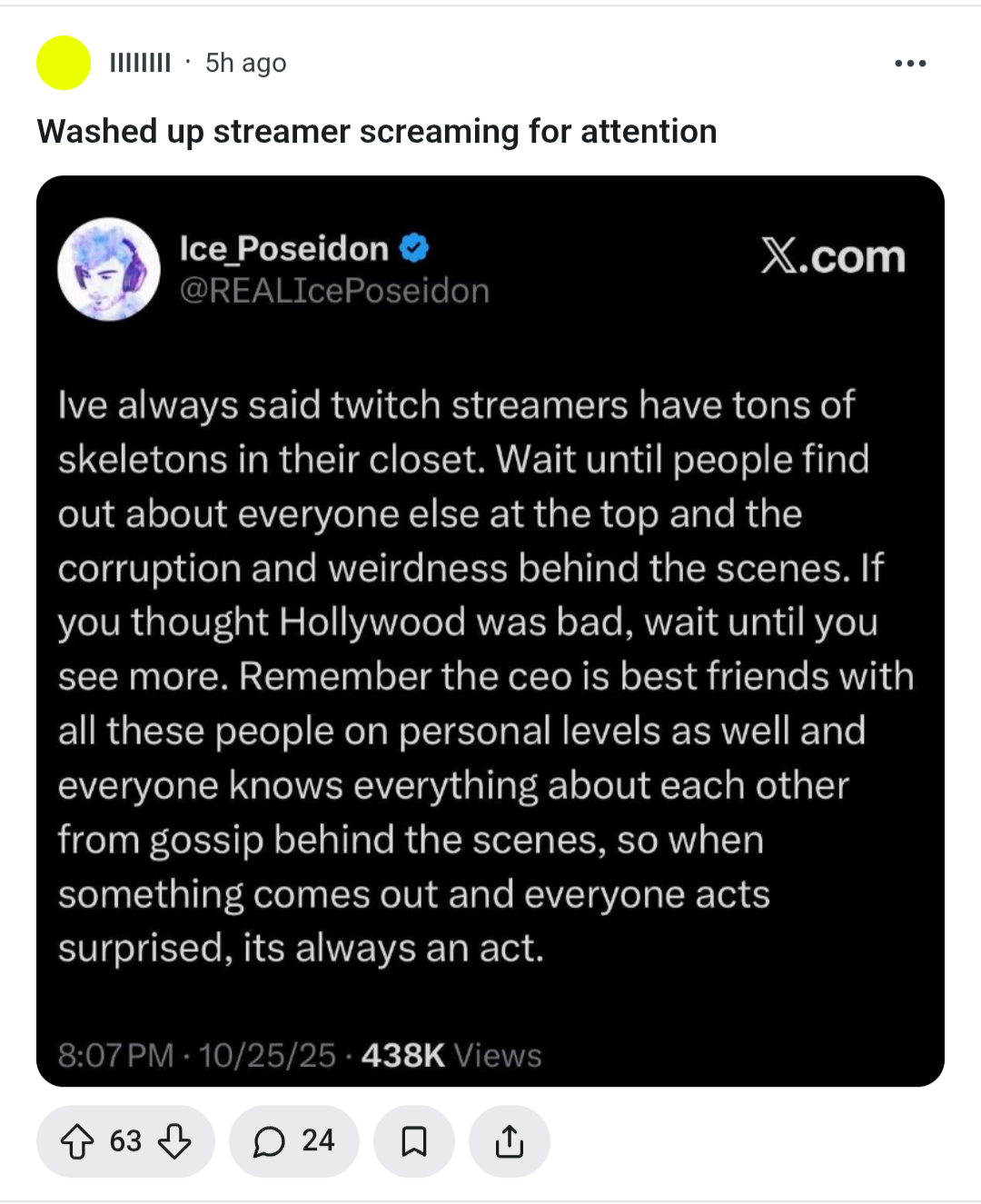Image resolution: width=981 pixels, height=1204 pixels.
Task: Upvote the washed up streamer post
Action: point(77,1141)
